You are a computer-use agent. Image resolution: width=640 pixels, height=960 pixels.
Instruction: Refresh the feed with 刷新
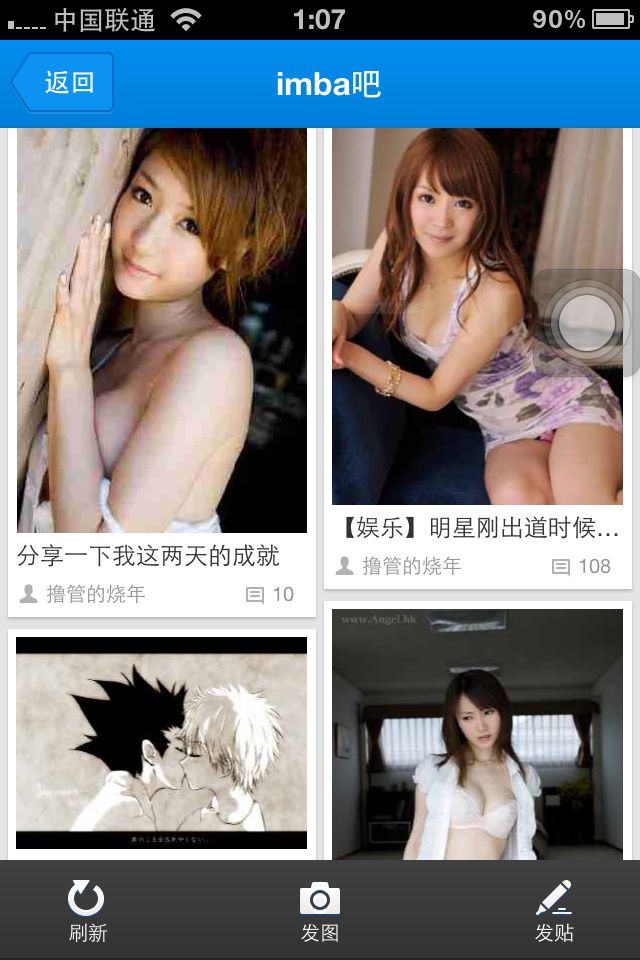[87, 910]
